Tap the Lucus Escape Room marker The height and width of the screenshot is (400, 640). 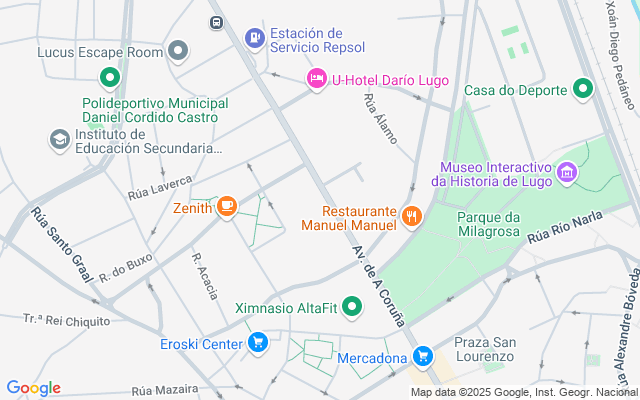point(179,50)
